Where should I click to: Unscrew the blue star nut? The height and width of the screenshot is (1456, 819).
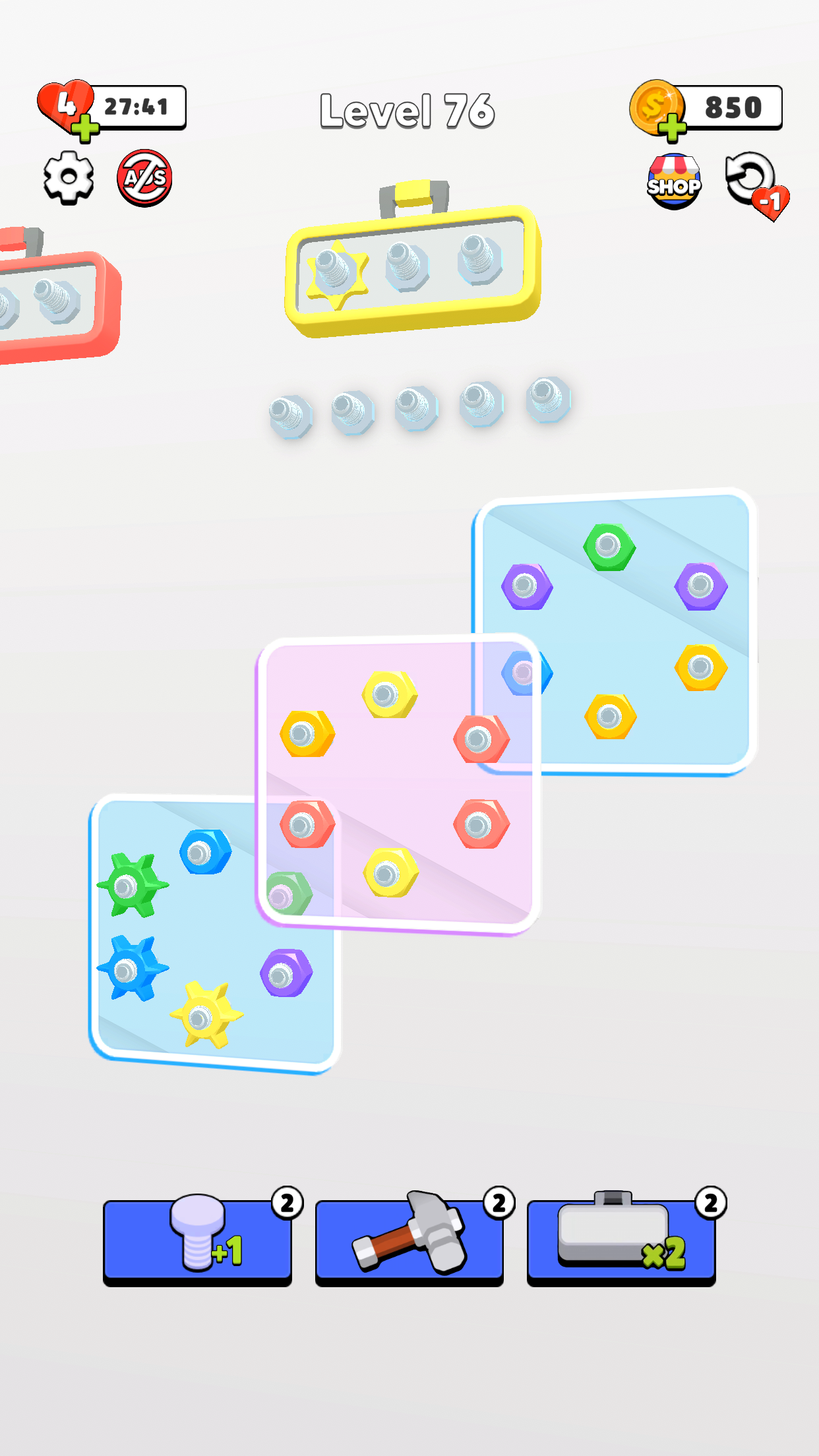click(x=132, y=969)
